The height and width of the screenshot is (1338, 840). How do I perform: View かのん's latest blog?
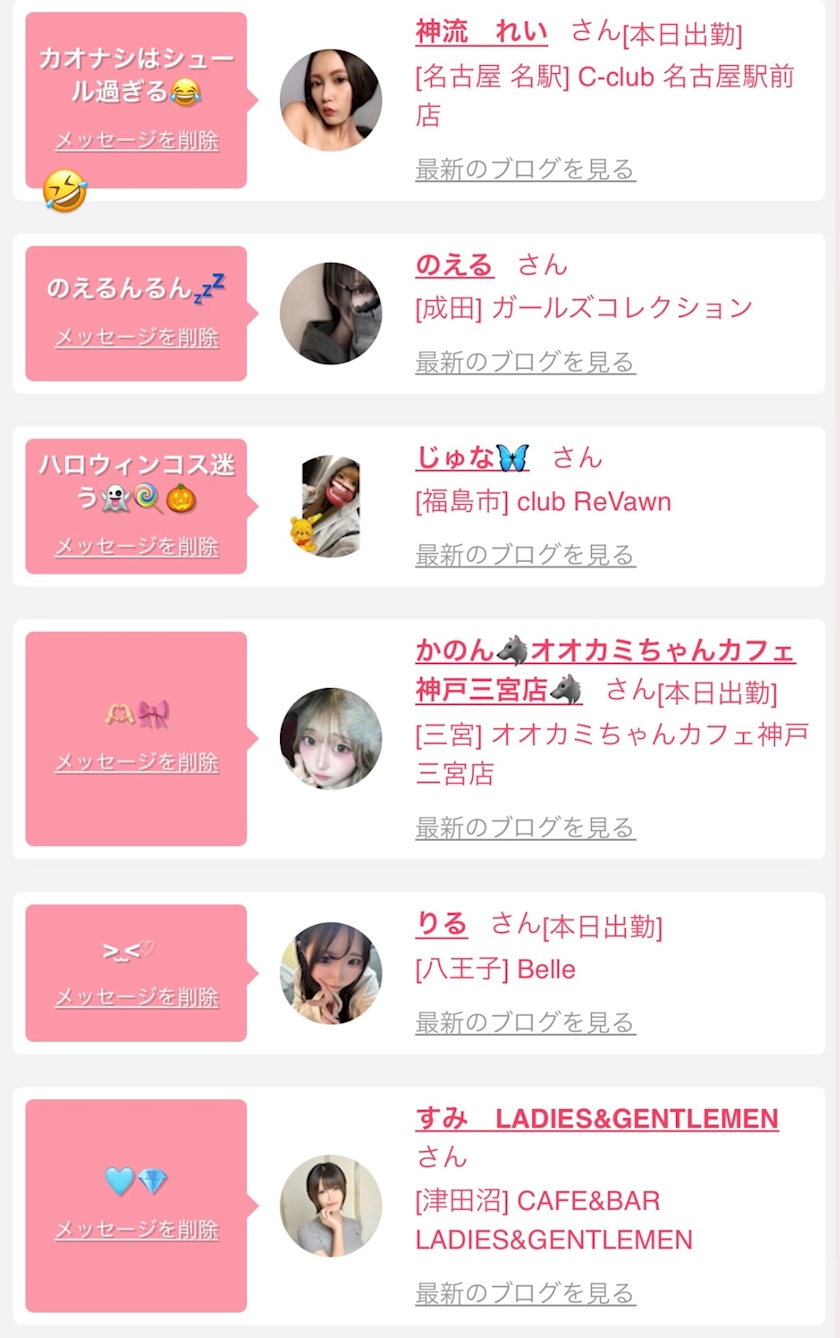pos(525,828)
